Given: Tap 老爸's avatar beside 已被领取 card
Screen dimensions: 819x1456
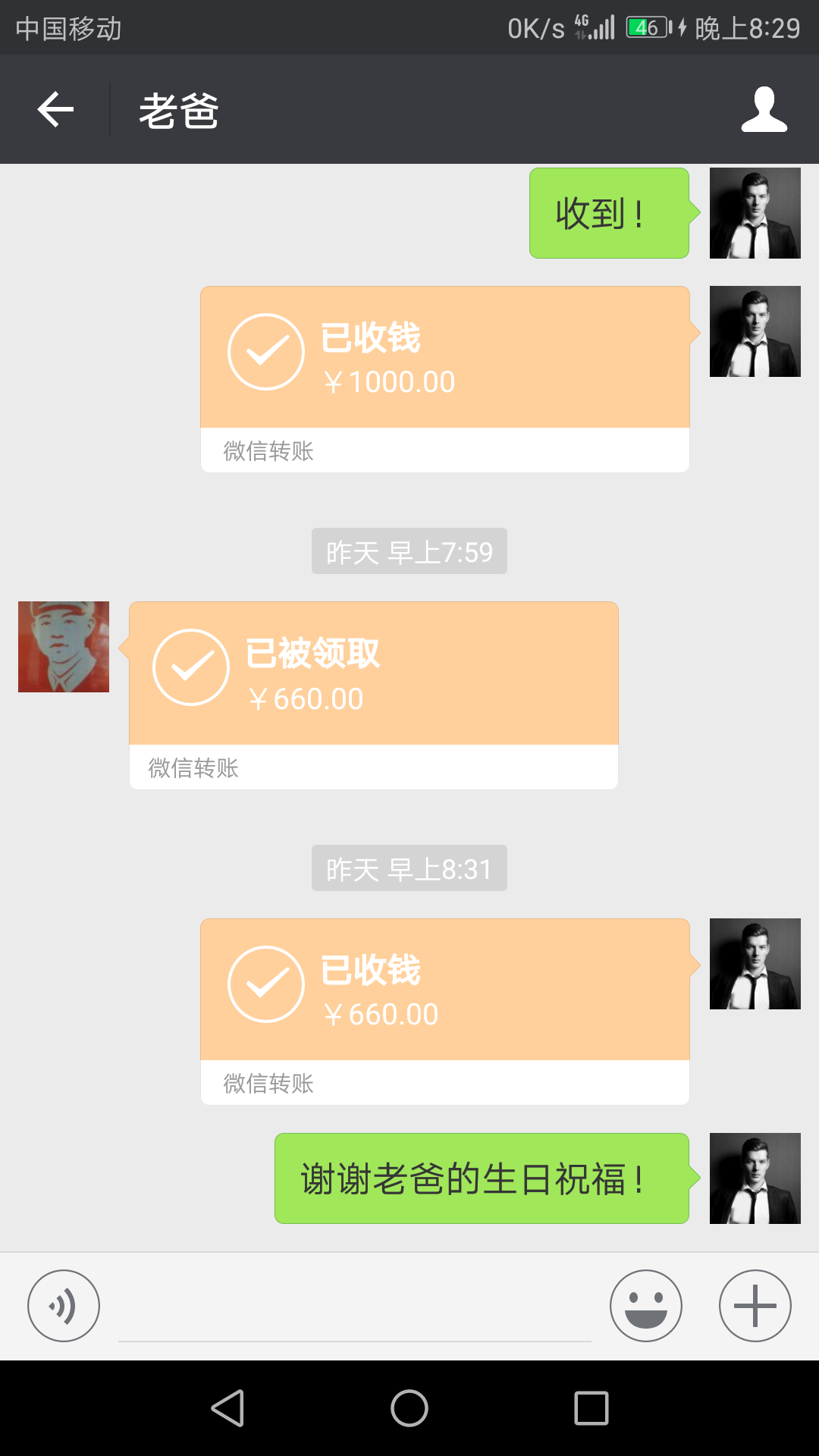Looking at the screenshot, I should [64, 647].
